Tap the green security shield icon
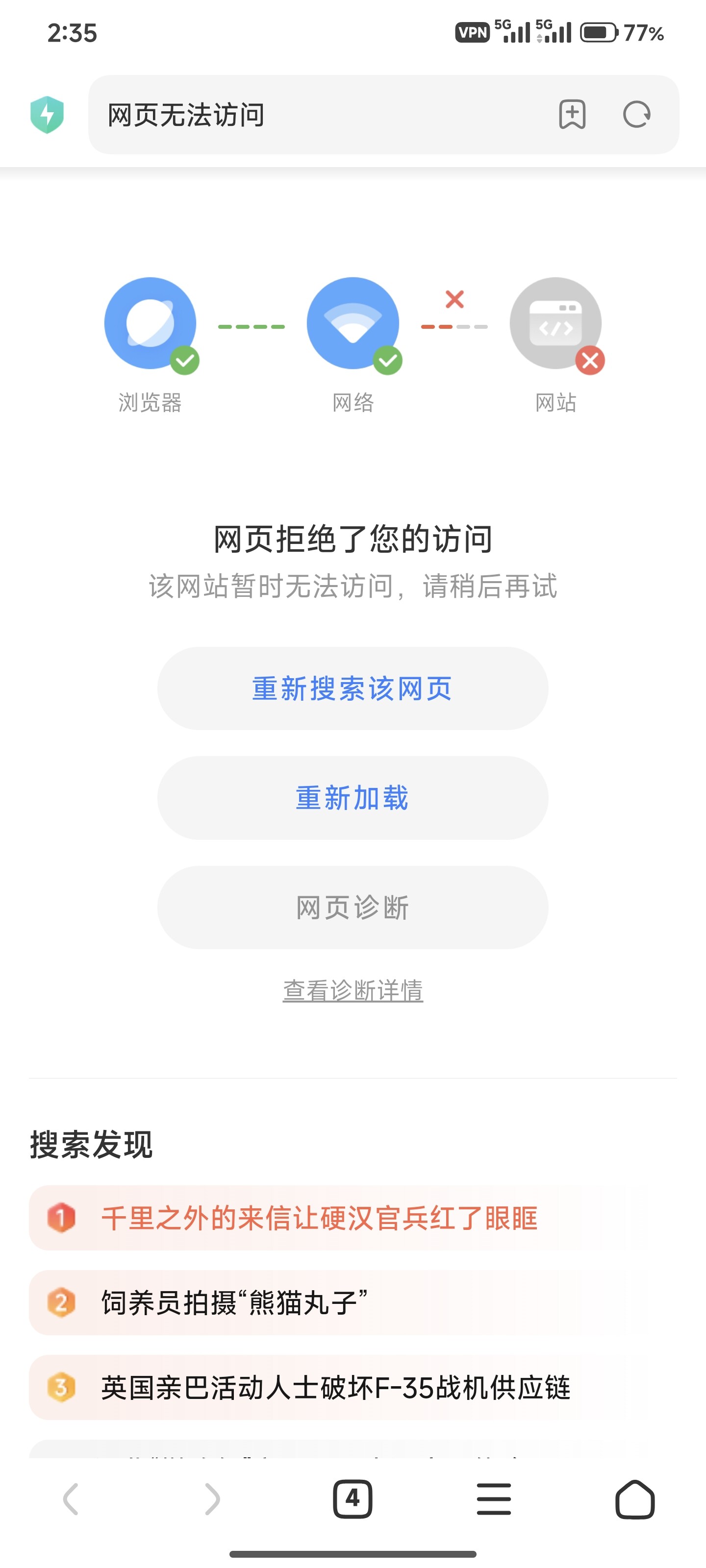 (x=47, y=115)
